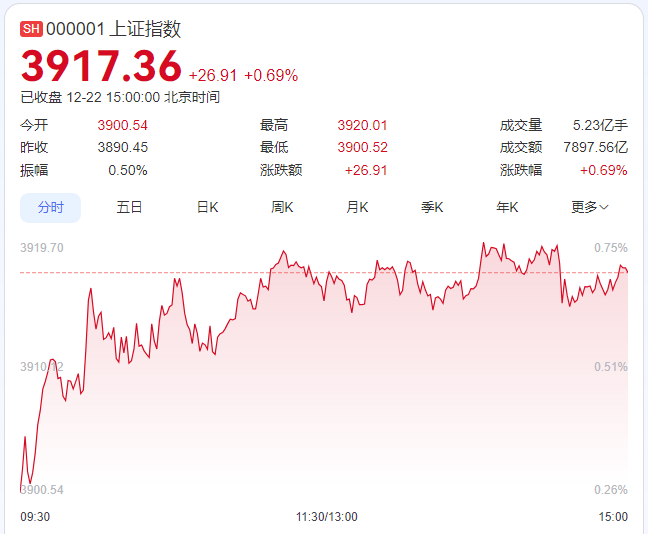The image size is (648, 534).
Task: Open the 月K chart tab
Action: click(357, 207)
